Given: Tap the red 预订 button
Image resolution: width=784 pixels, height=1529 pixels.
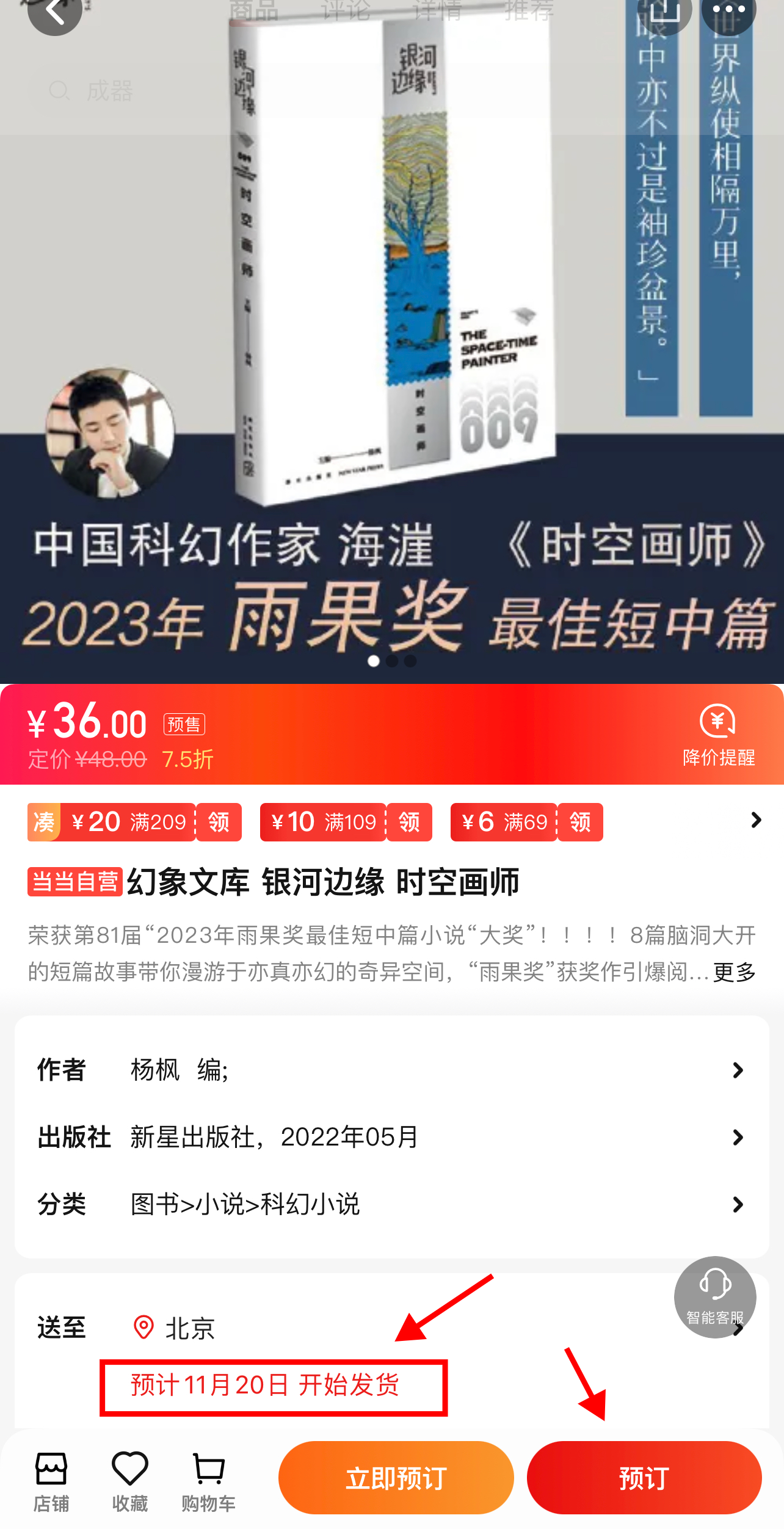Looking at the screenshot, I should pos(644,1478).
